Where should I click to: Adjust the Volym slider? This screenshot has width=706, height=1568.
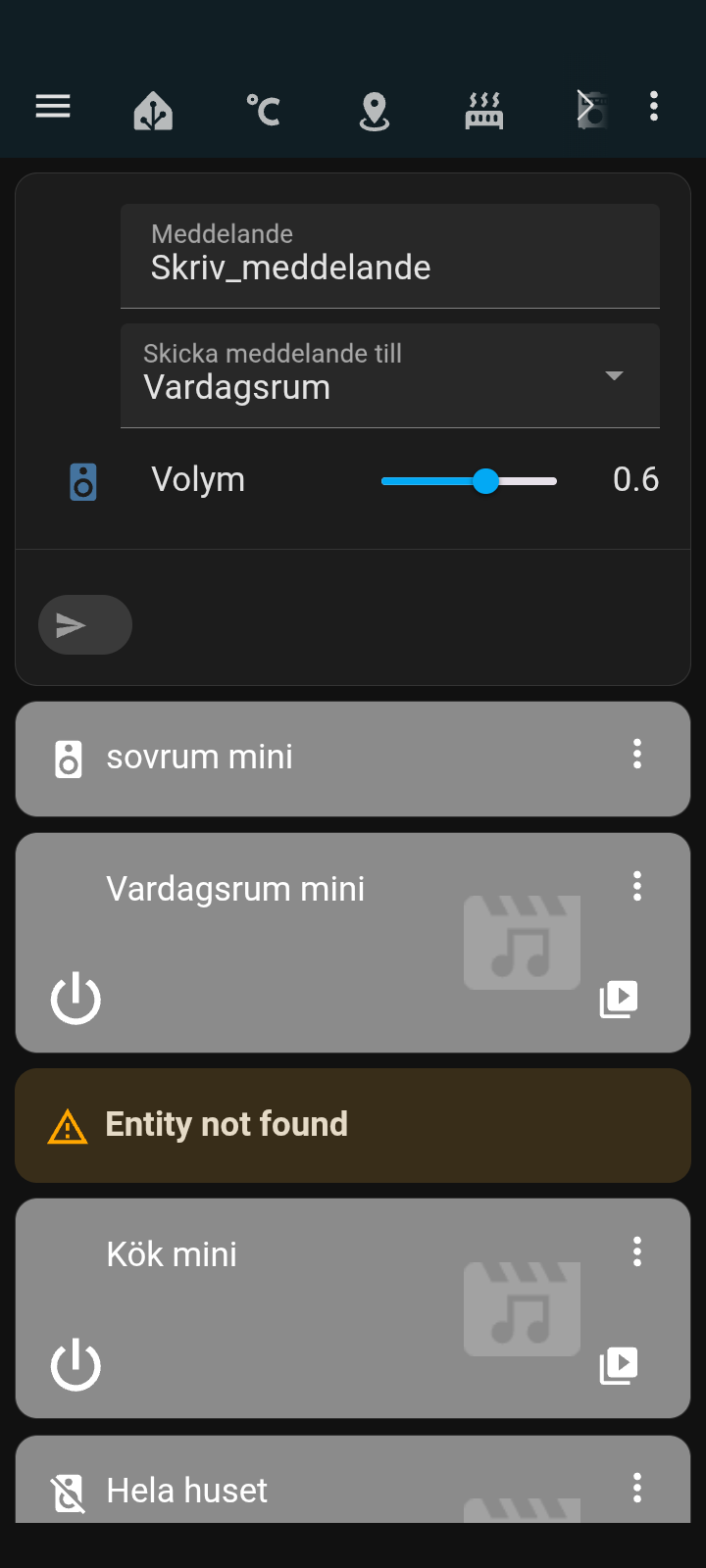pyautogui.click(x=469, y=481)
